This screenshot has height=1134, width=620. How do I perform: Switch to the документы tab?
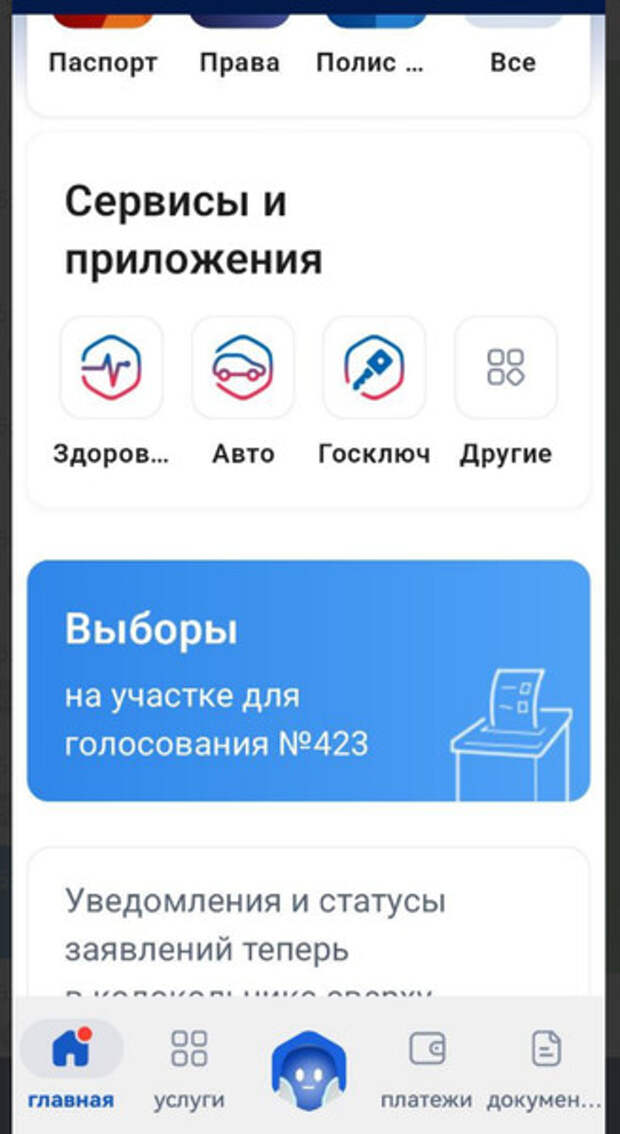[x=545, y=1064]
